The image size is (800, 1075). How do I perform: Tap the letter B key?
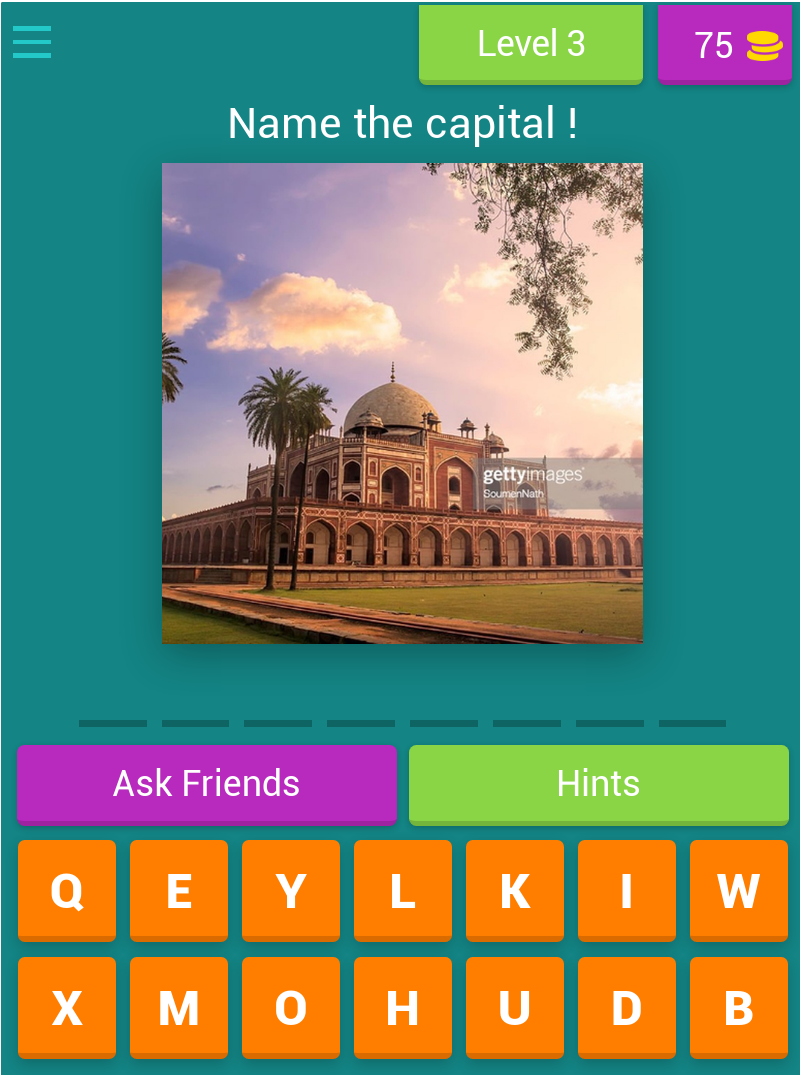[x=738, y=1007]
